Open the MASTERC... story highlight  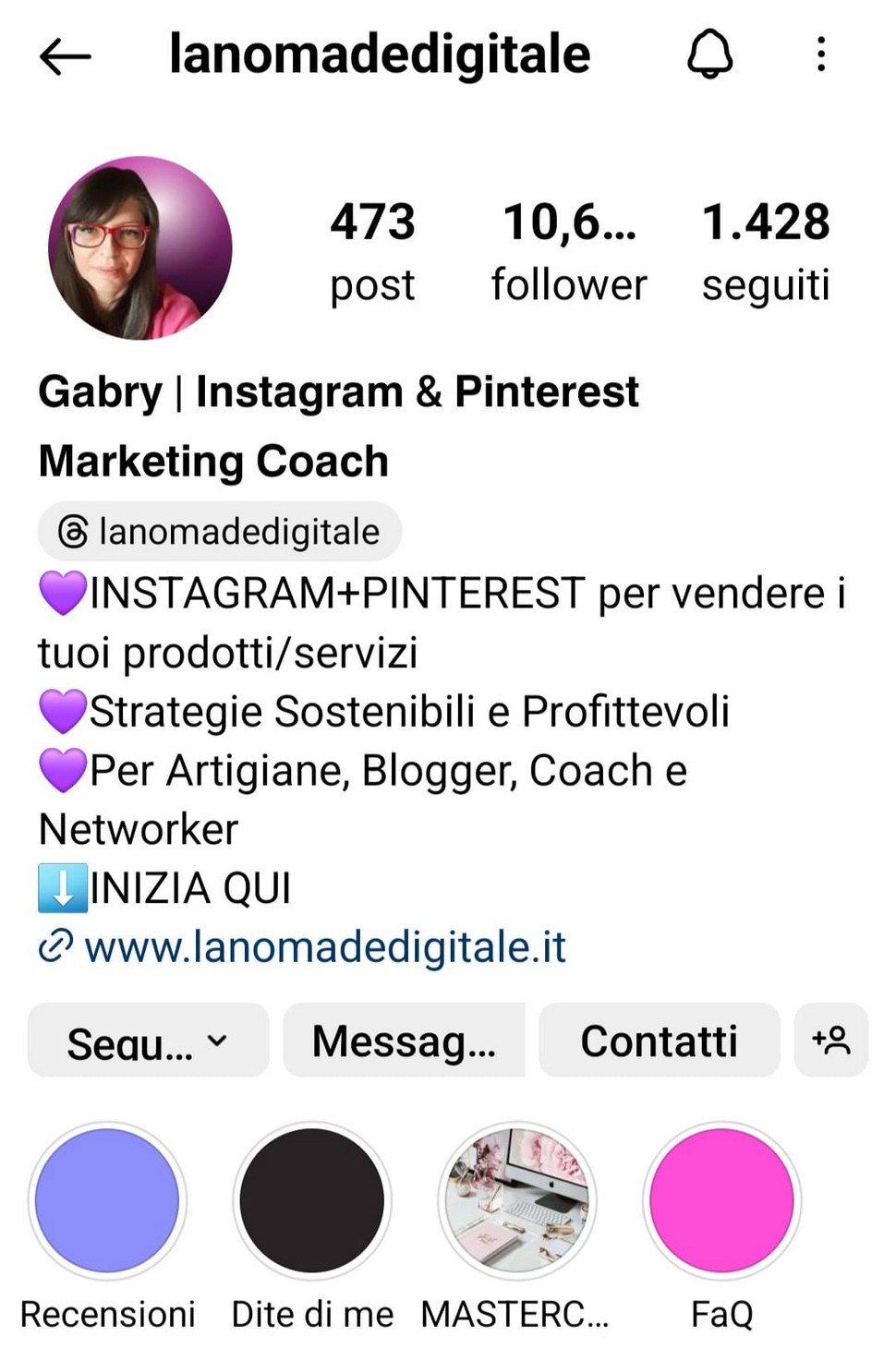coord(516,1200)
